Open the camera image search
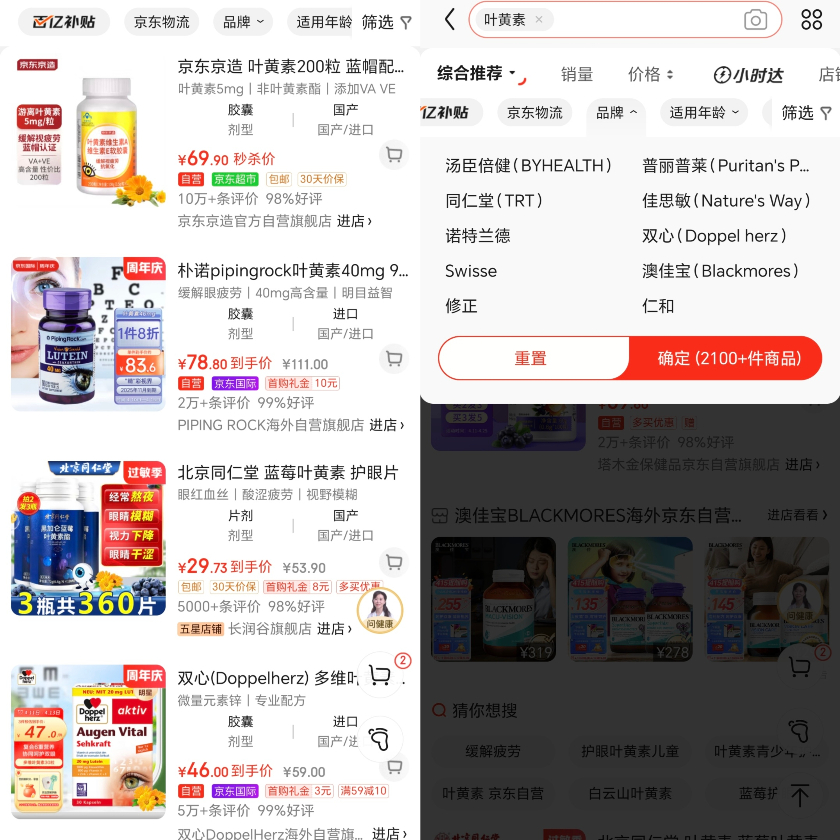The image size is (840, 840). click(x=755, y=20)
